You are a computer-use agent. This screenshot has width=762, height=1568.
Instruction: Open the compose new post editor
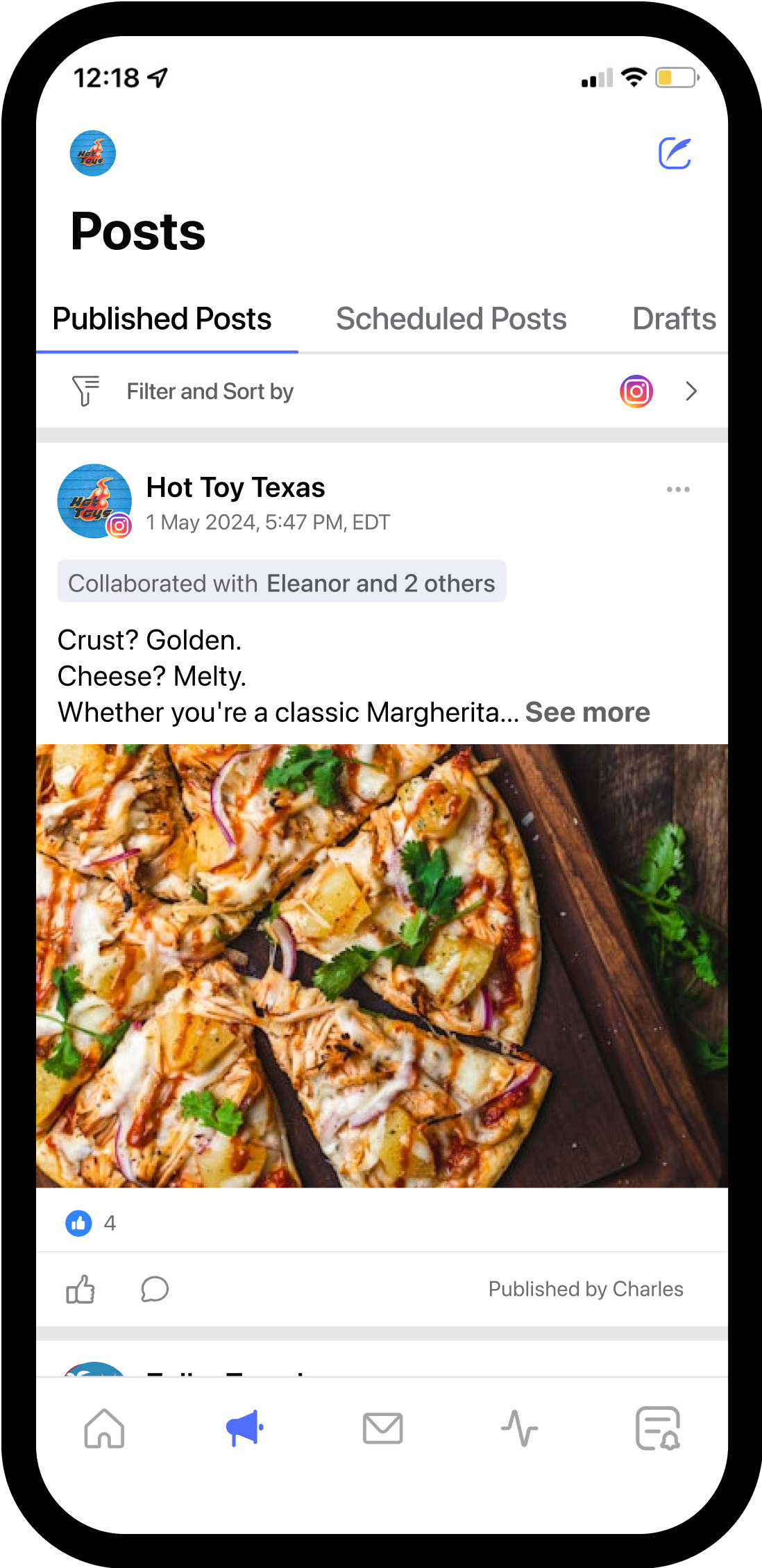point(674,153)
